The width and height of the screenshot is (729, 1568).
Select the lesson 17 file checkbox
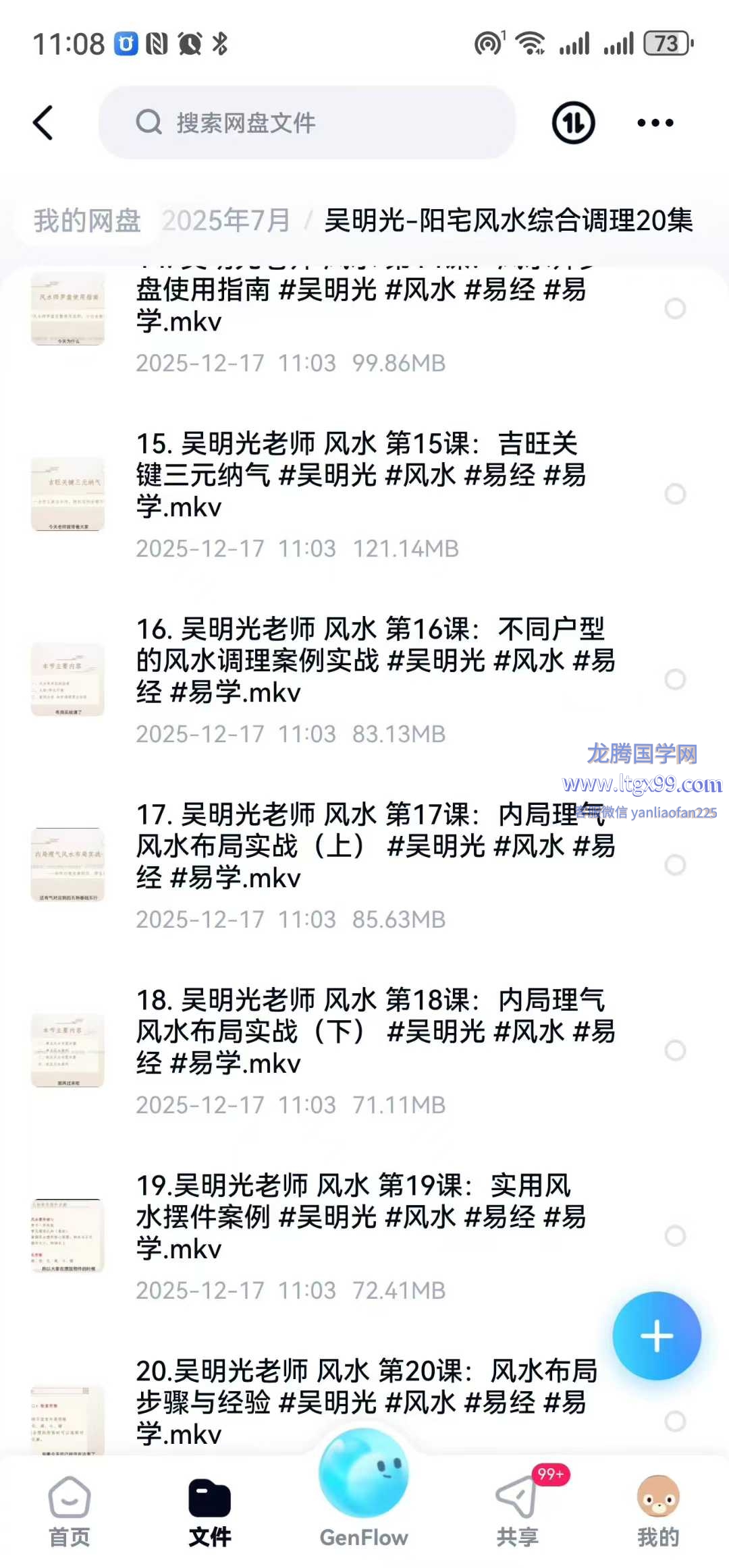(675, 865)
